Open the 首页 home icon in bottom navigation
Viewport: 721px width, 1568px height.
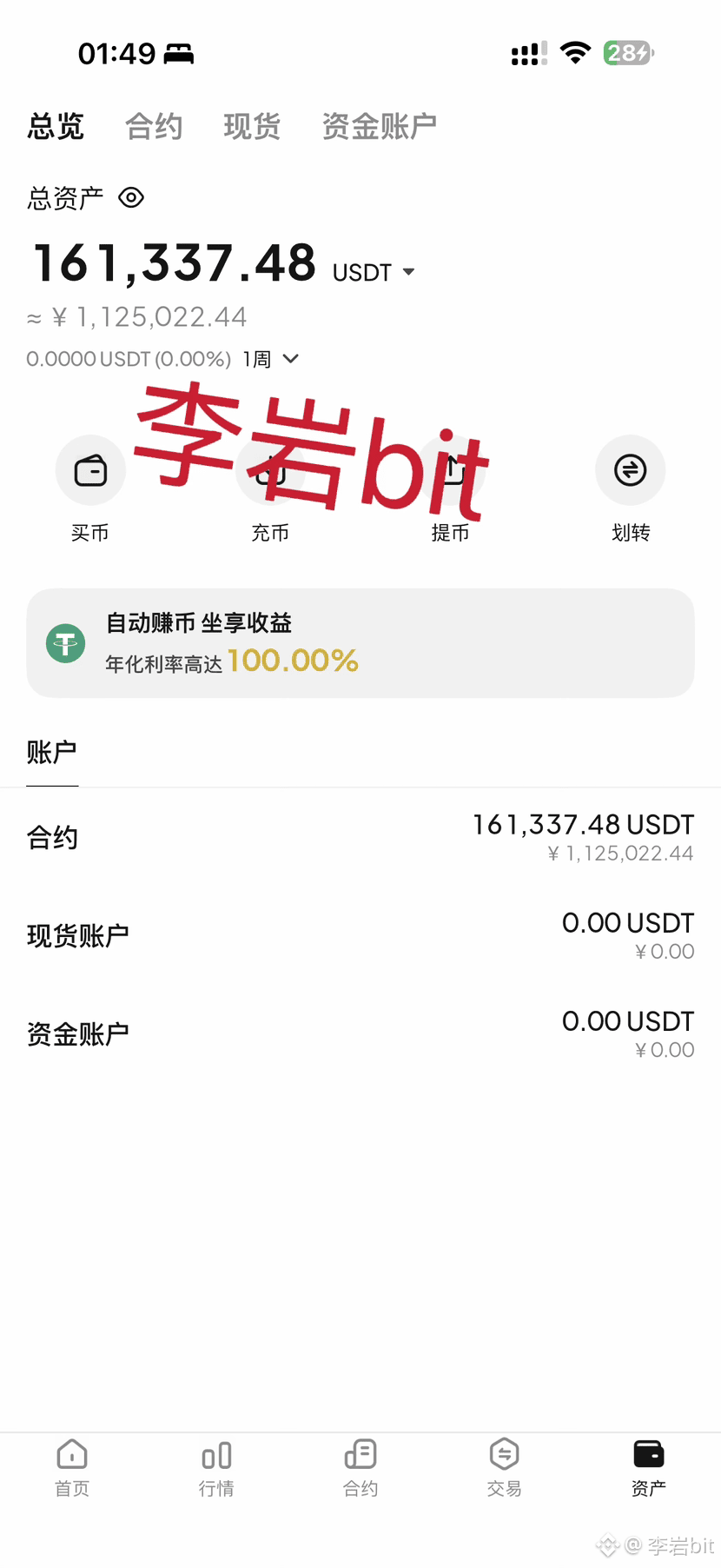click(72, 1454)
